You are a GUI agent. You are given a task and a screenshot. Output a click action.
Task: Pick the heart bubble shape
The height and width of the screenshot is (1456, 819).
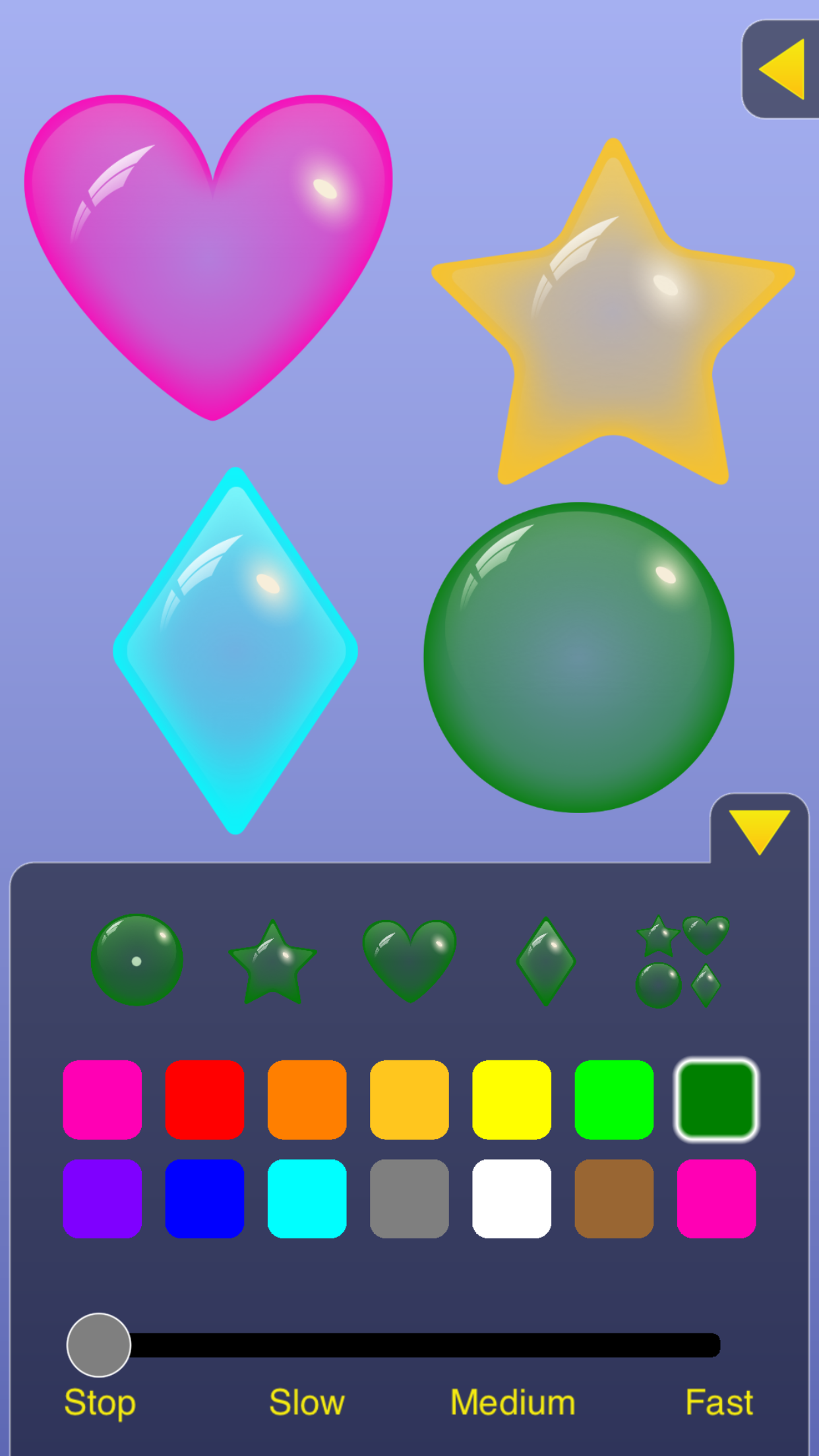(x=409, y=959)
